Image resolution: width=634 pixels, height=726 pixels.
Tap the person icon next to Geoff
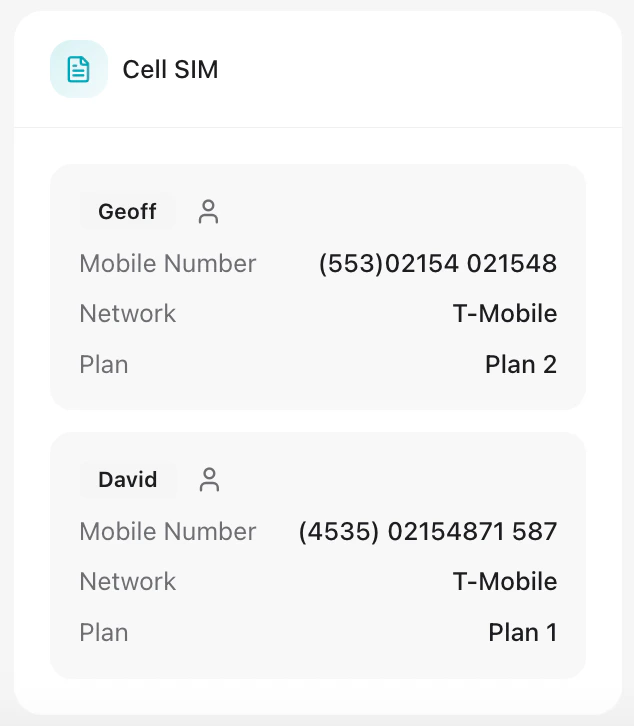[x=208, y=212]
